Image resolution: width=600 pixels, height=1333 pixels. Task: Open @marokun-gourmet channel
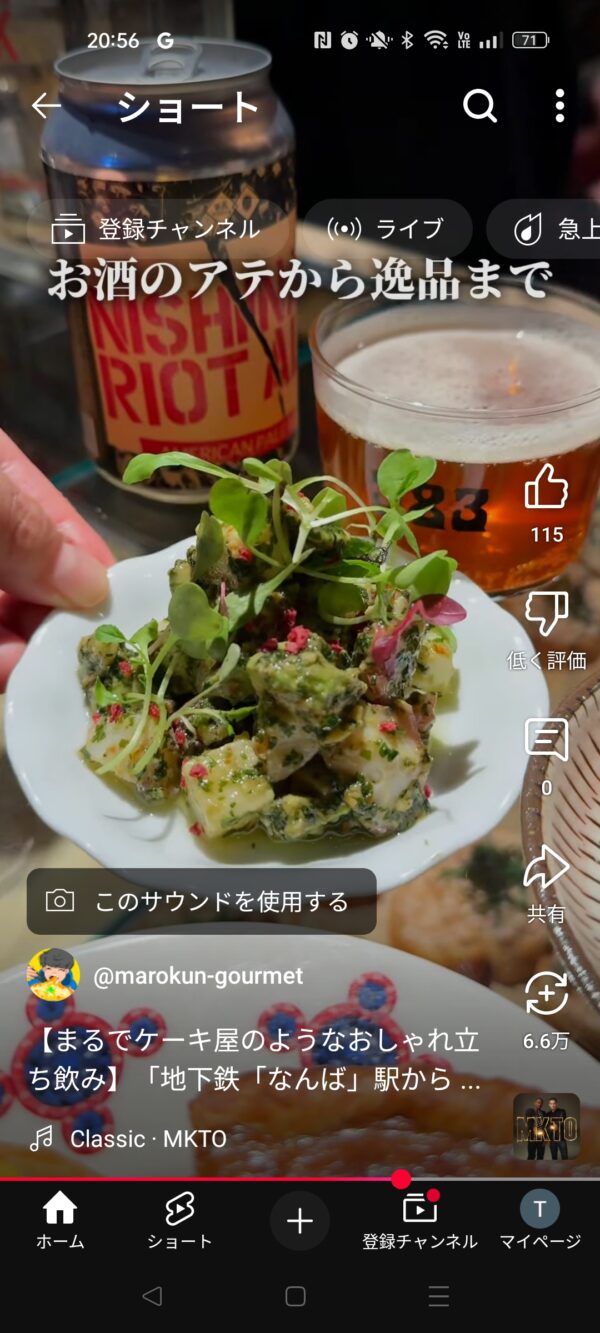198,976
